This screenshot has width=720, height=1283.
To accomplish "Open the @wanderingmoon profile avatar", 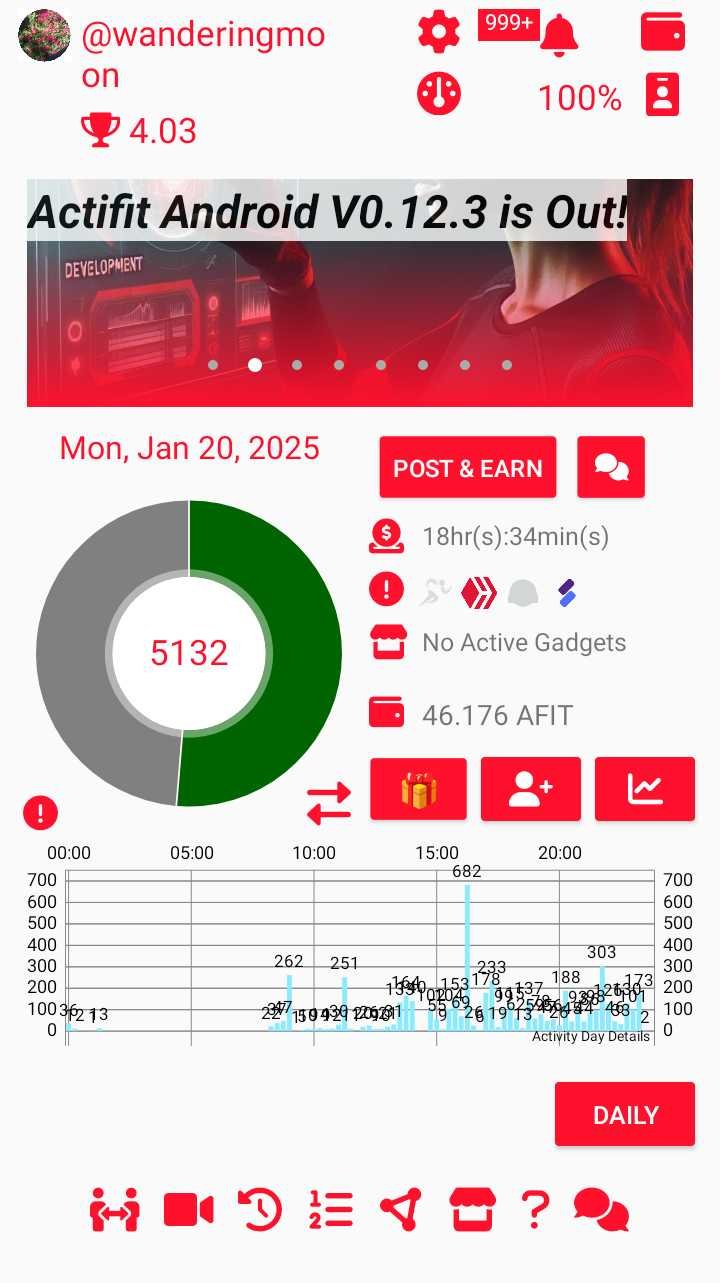I will (44, 36).
